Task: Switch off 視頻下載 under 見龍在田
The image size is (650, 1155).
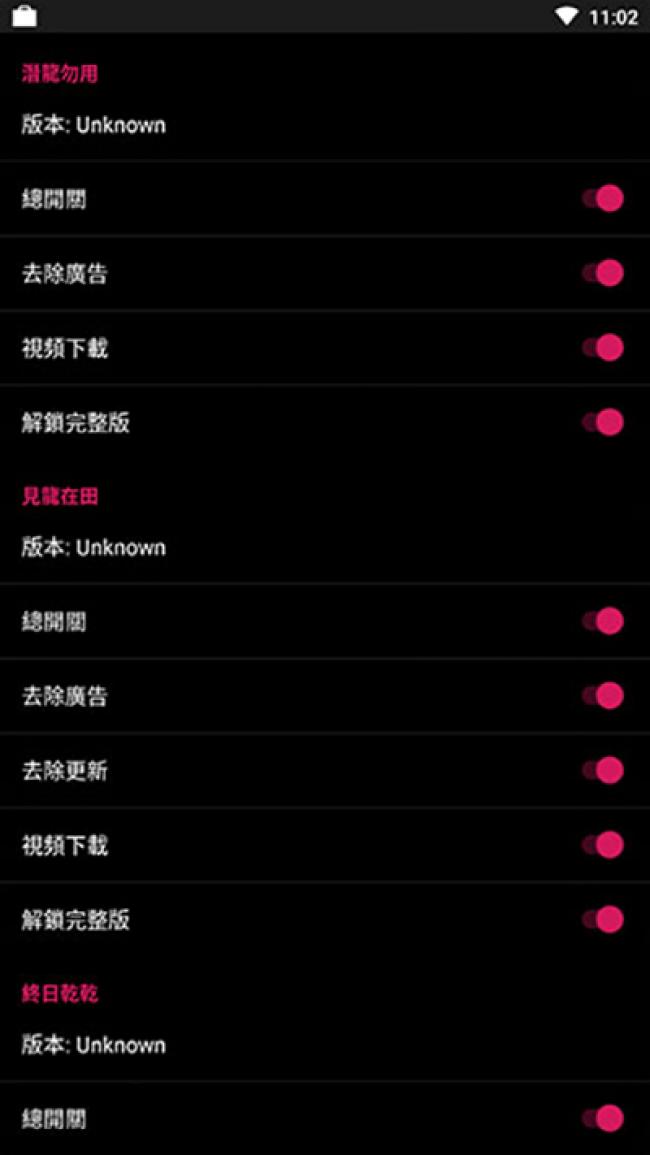Action: pos(603,845)
